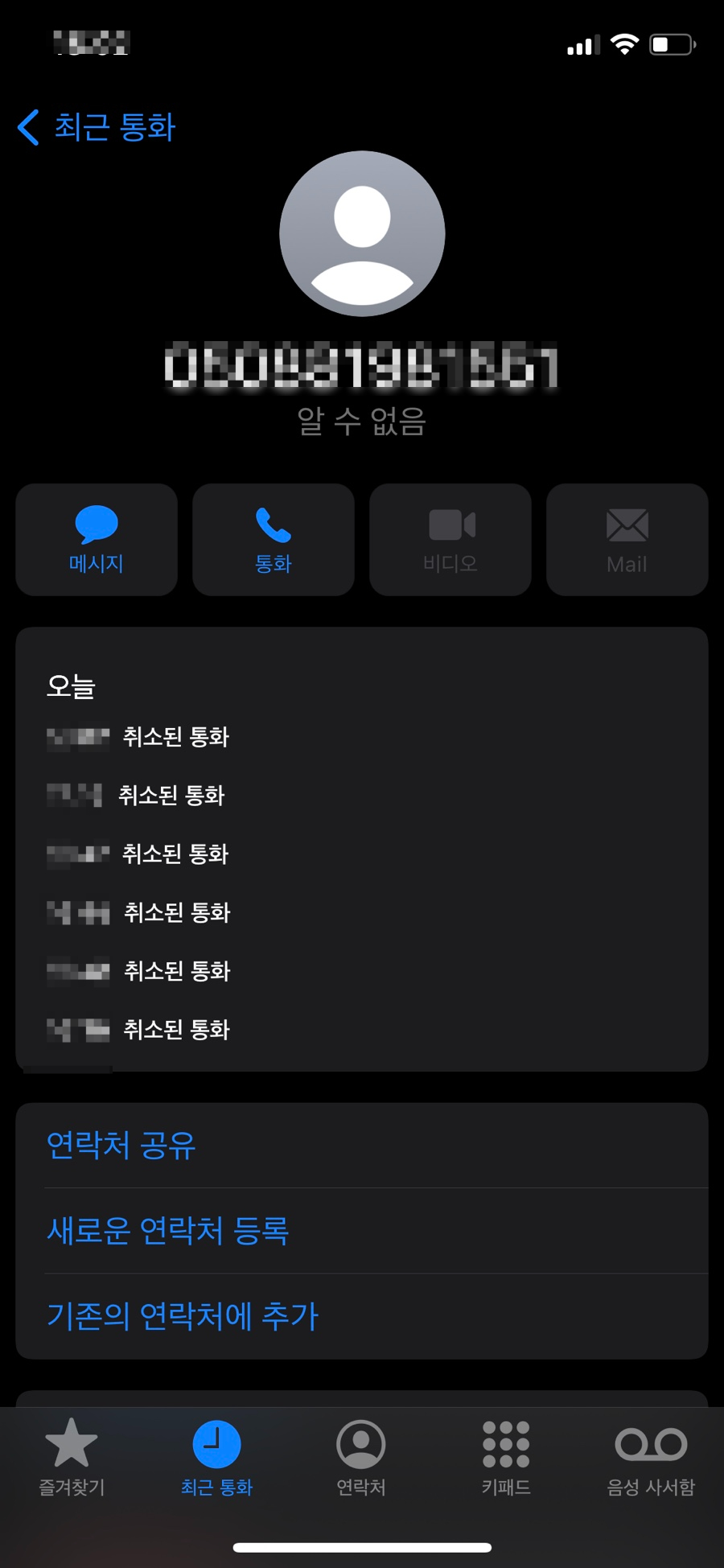
Task: Go back to 최근 통화 list
Action: coord(97,127)
